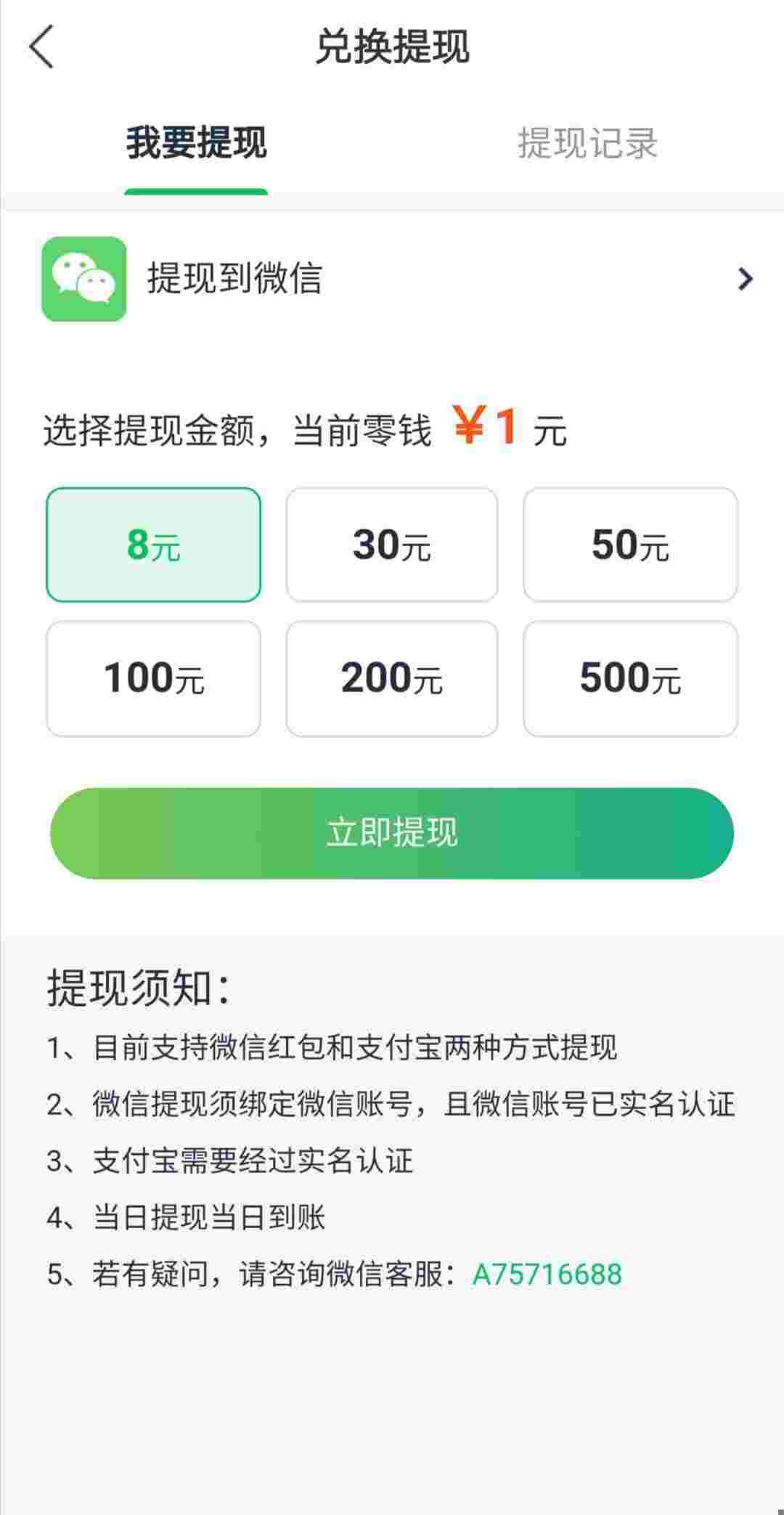
Task: Choose the 8元 withdrawal amount
Action: (x=153, y=545)
